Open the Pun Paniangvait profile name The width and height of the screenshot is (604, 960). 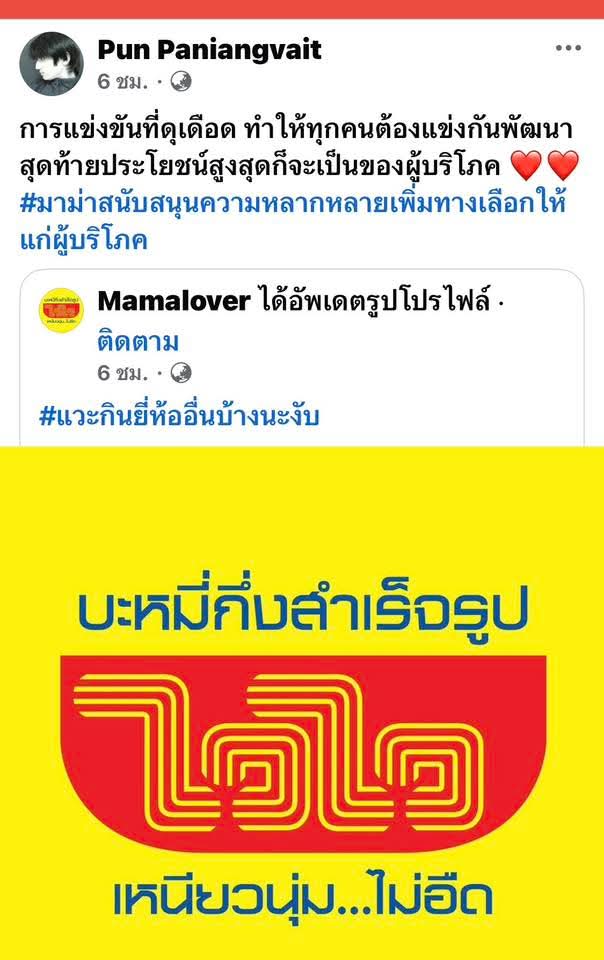click(x=210, y=49)
